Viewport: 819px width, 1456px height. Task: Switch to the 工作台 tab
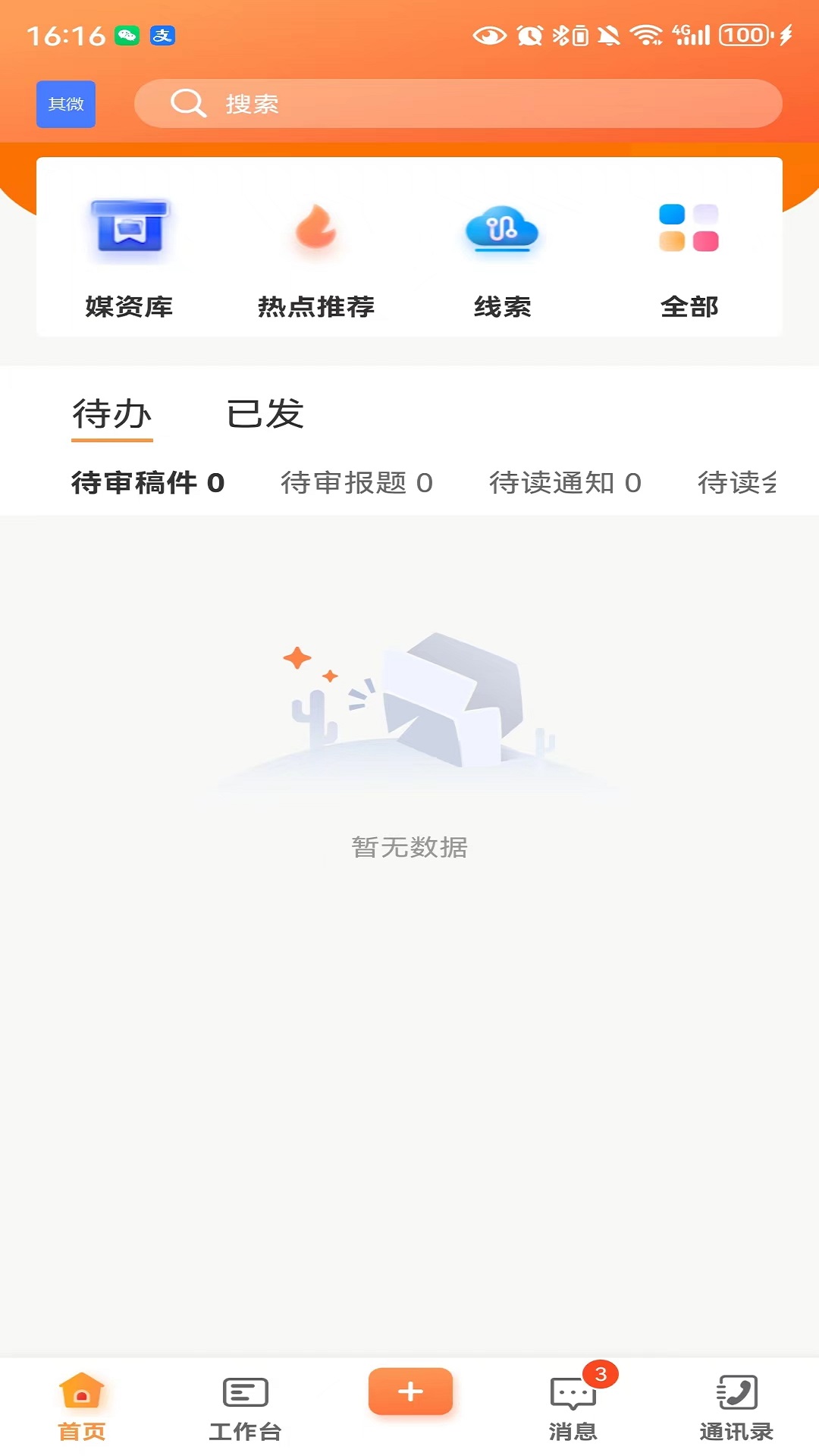[245, 1407]
